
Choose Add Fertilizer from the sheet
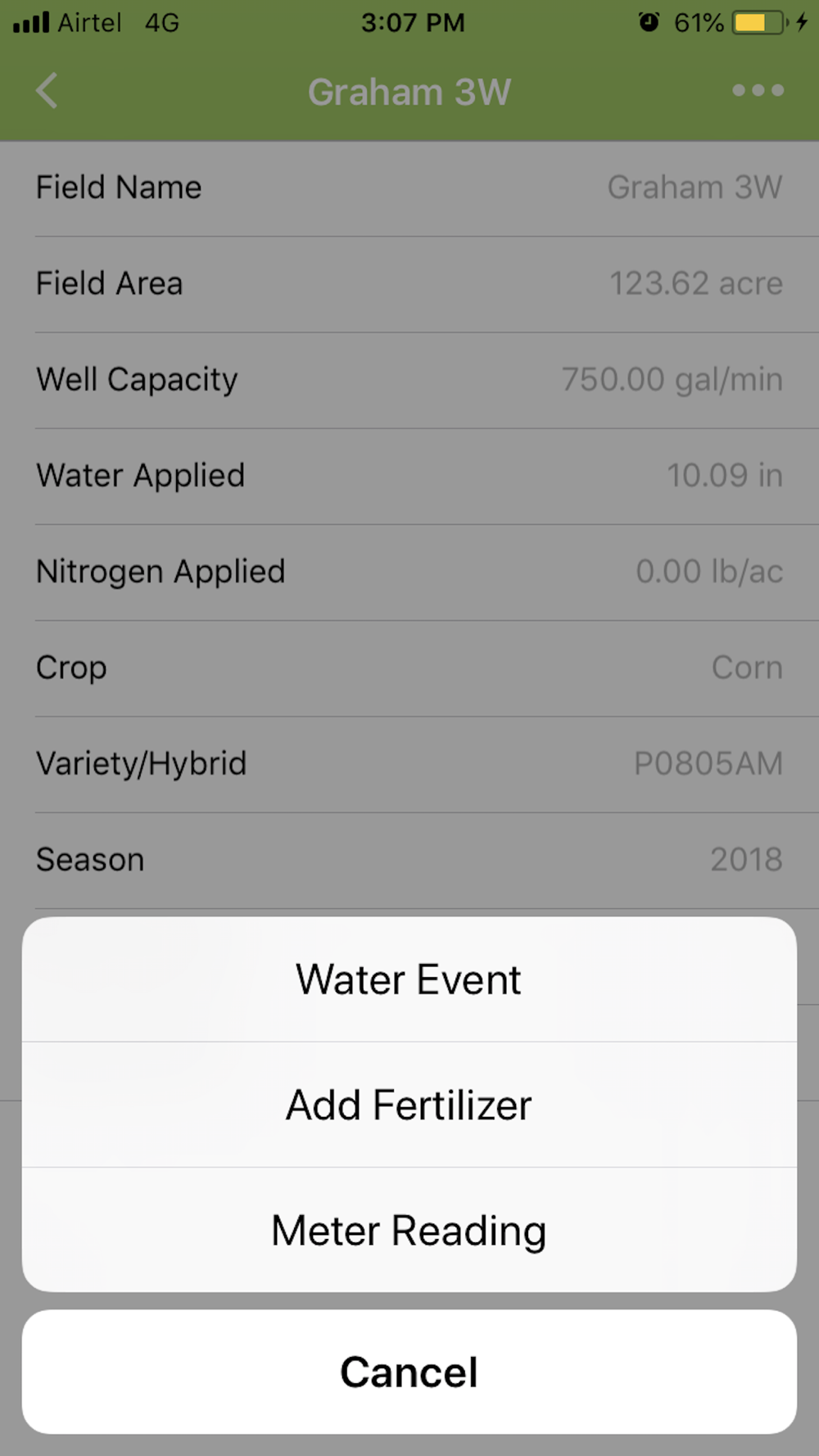pyautogui.click(x=409, y=1105)
